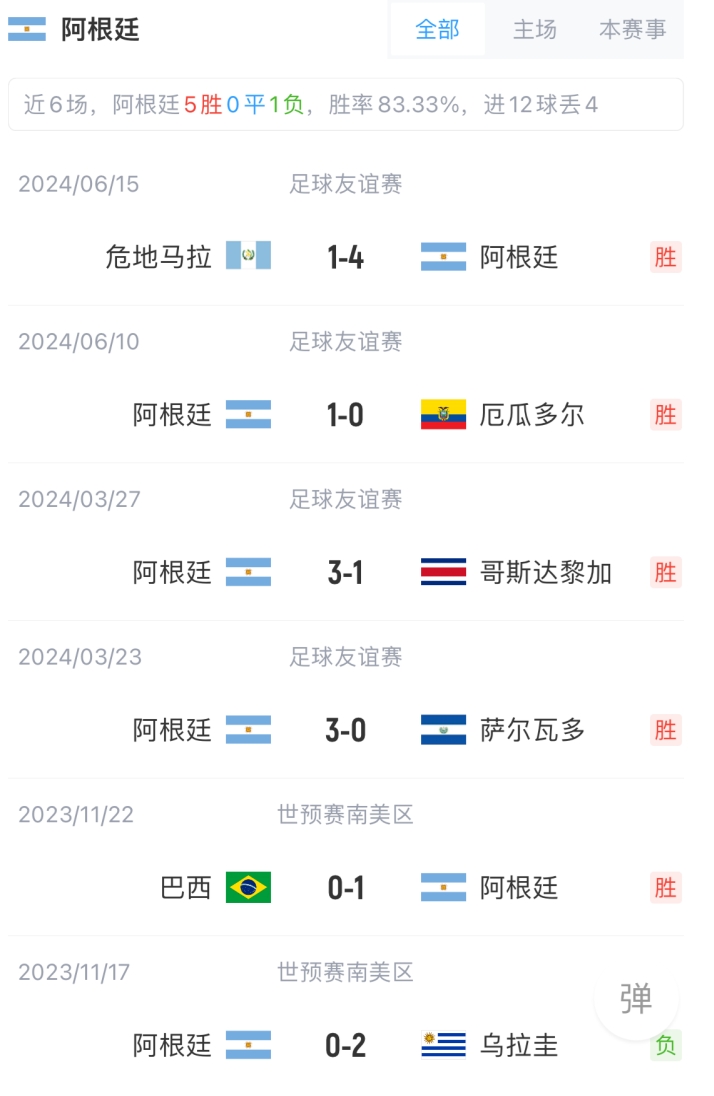The height and width of the screenshot is (1096, 714).
Task: Open the 巴西 vs 阿根廷 0-1 match
Action: (x=345, y=888)
